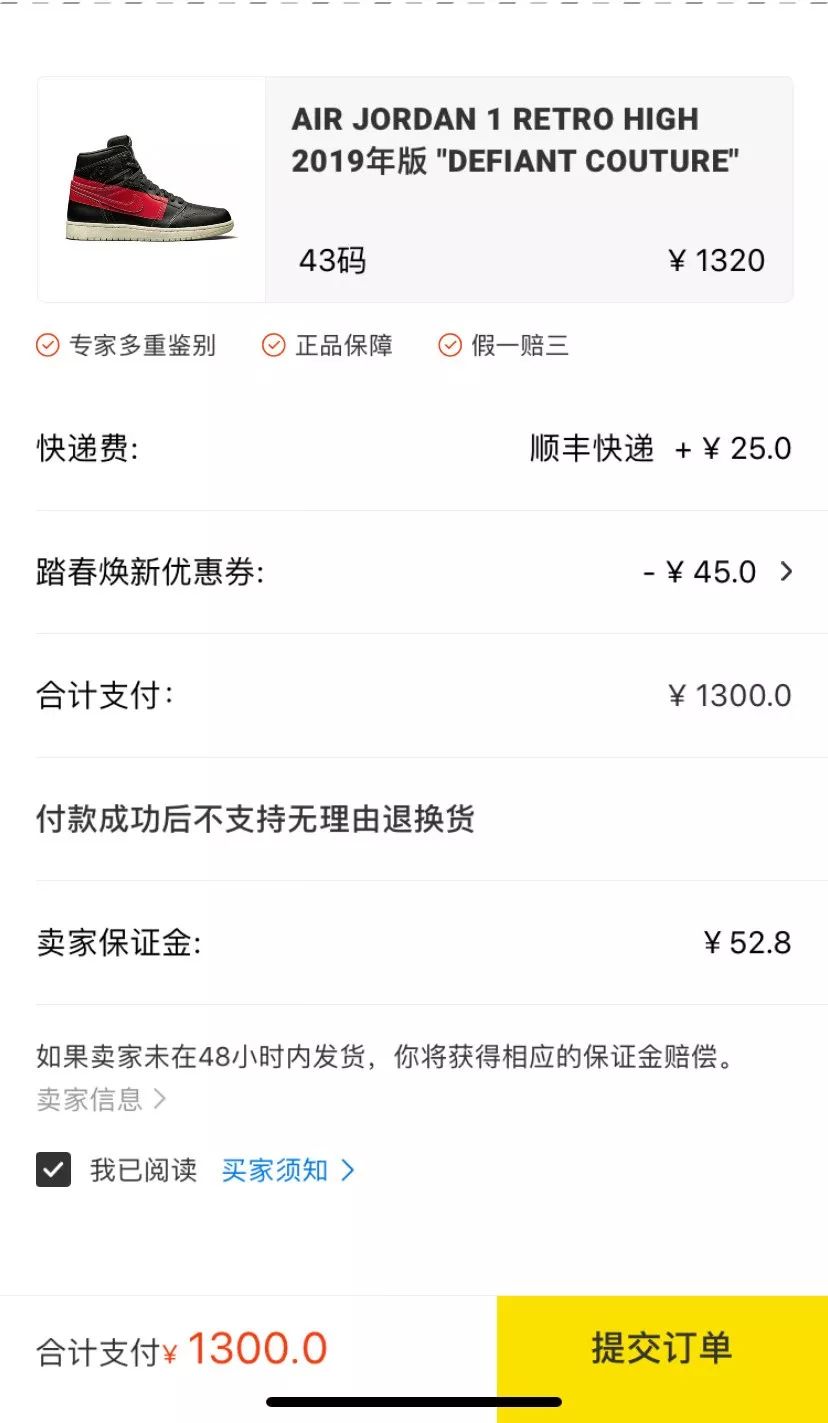Toggle the buyer notice read confirmation
This screenshot has width=828, height=1423.
[54, 1170]
